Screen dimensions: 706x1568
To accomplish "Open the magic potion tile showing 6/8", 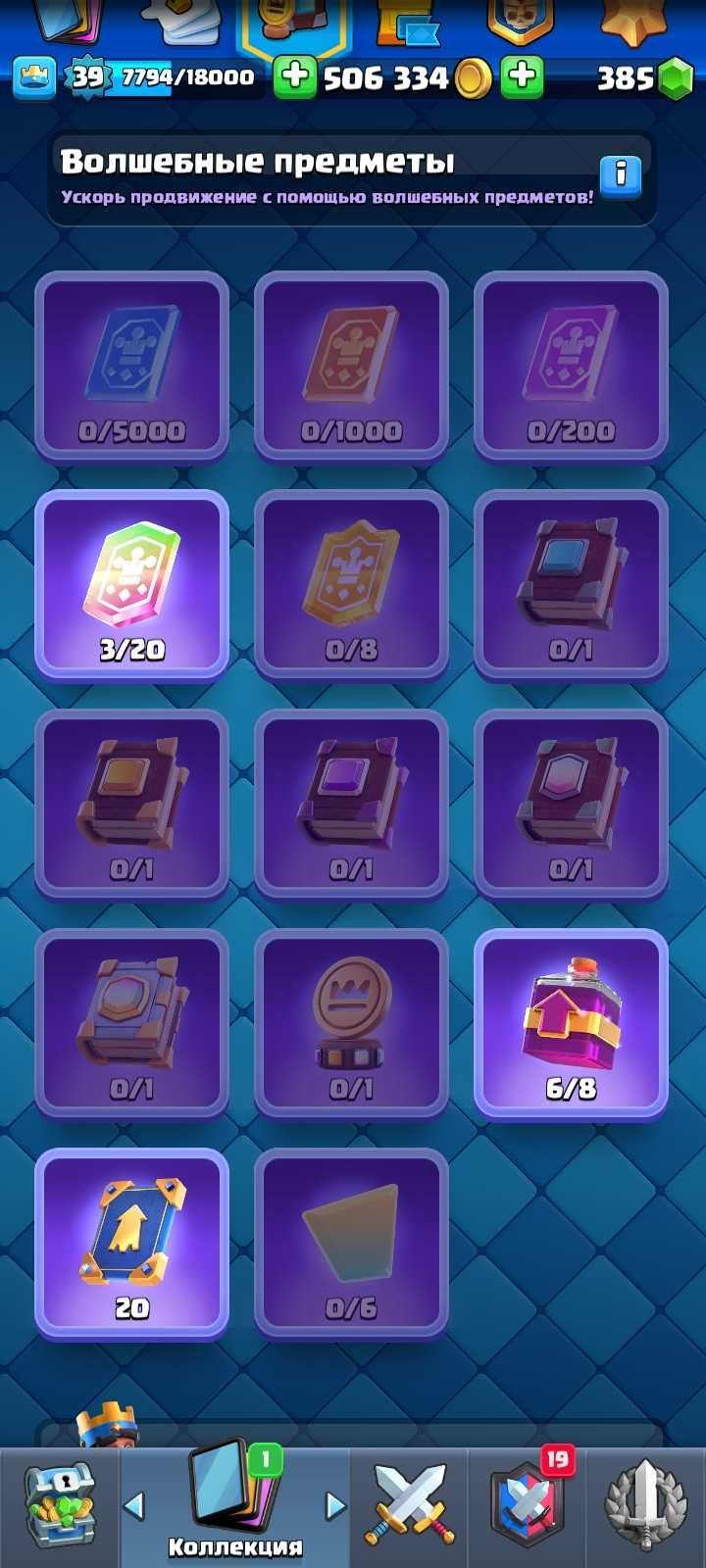I will (x=571, y=1024).
